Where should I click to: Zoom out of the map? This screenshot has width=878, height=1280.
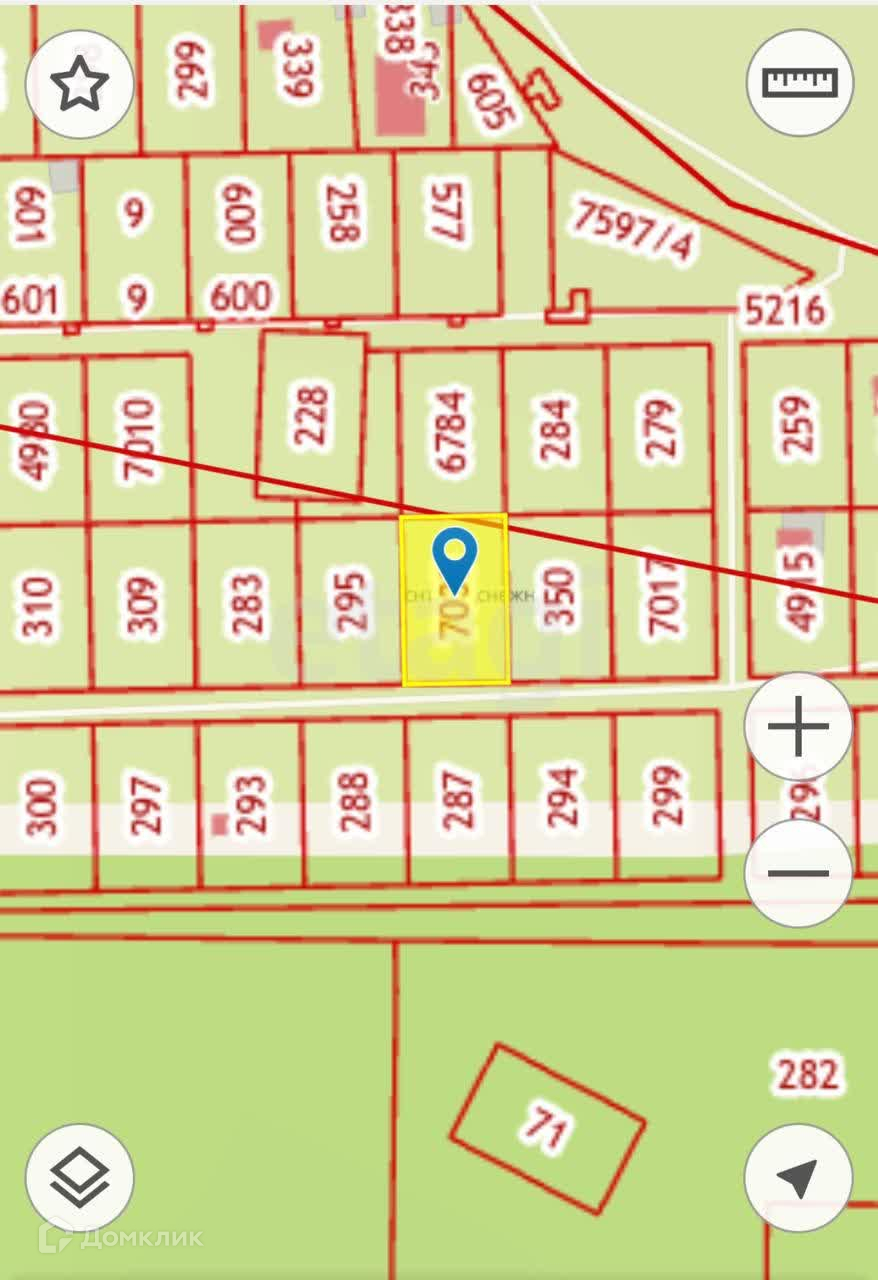(x=799, y=873)
